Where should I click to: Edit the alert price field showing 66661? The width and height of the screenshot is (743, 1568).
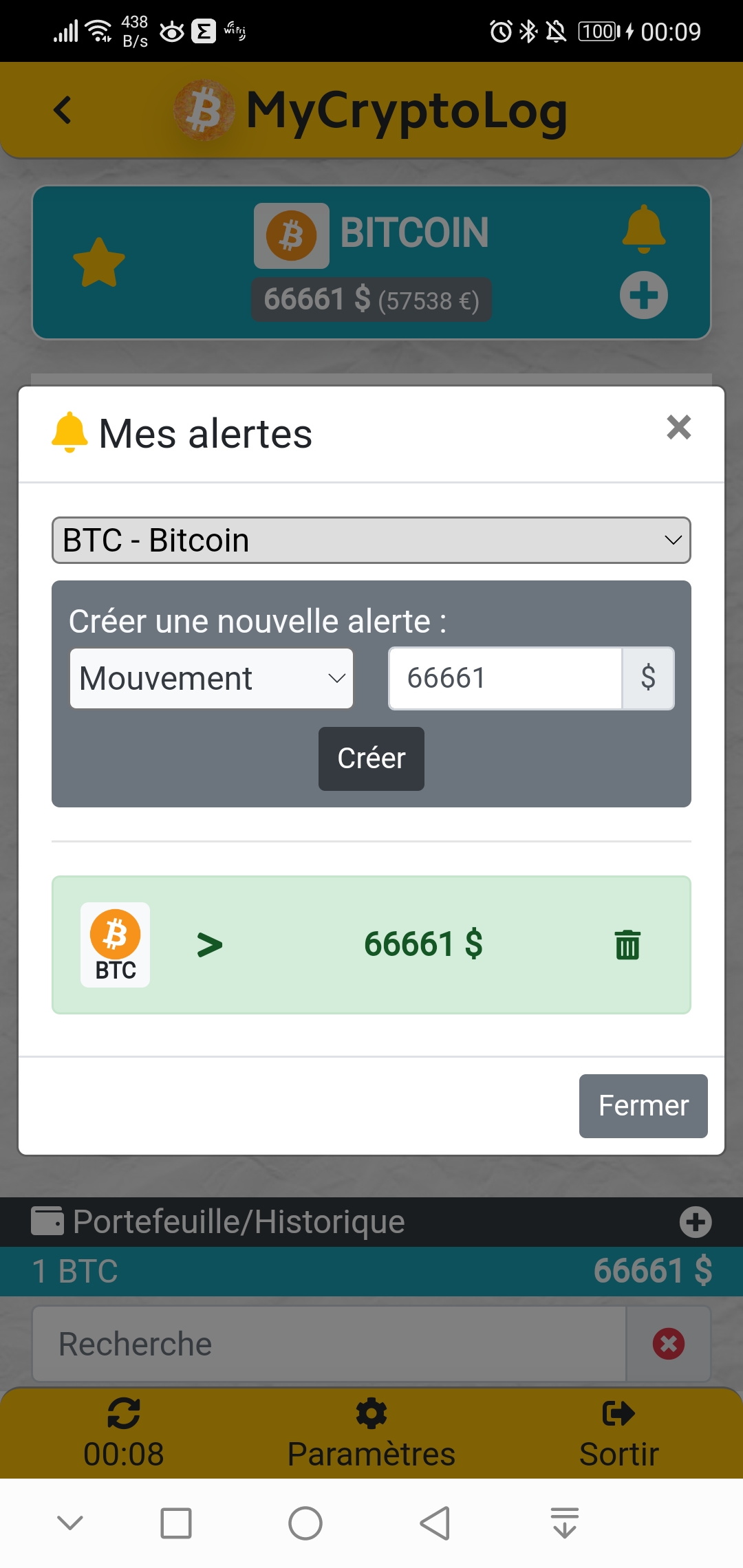pos(506,678)
